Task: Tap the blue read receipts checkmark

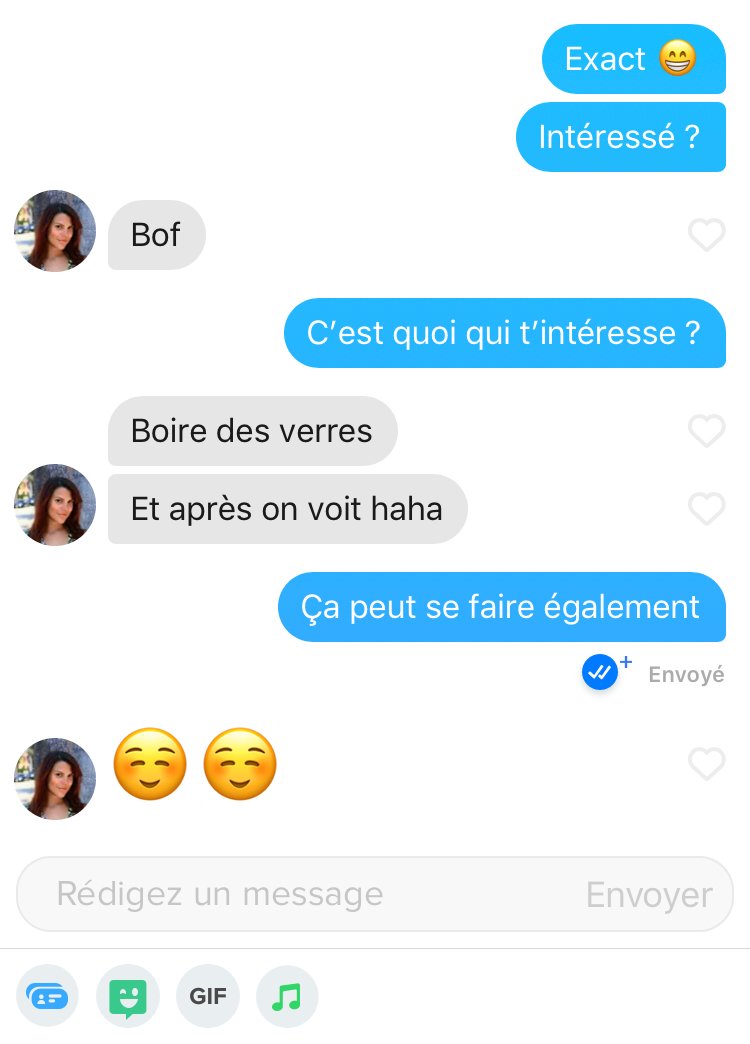Action: [x=599, y=673]
